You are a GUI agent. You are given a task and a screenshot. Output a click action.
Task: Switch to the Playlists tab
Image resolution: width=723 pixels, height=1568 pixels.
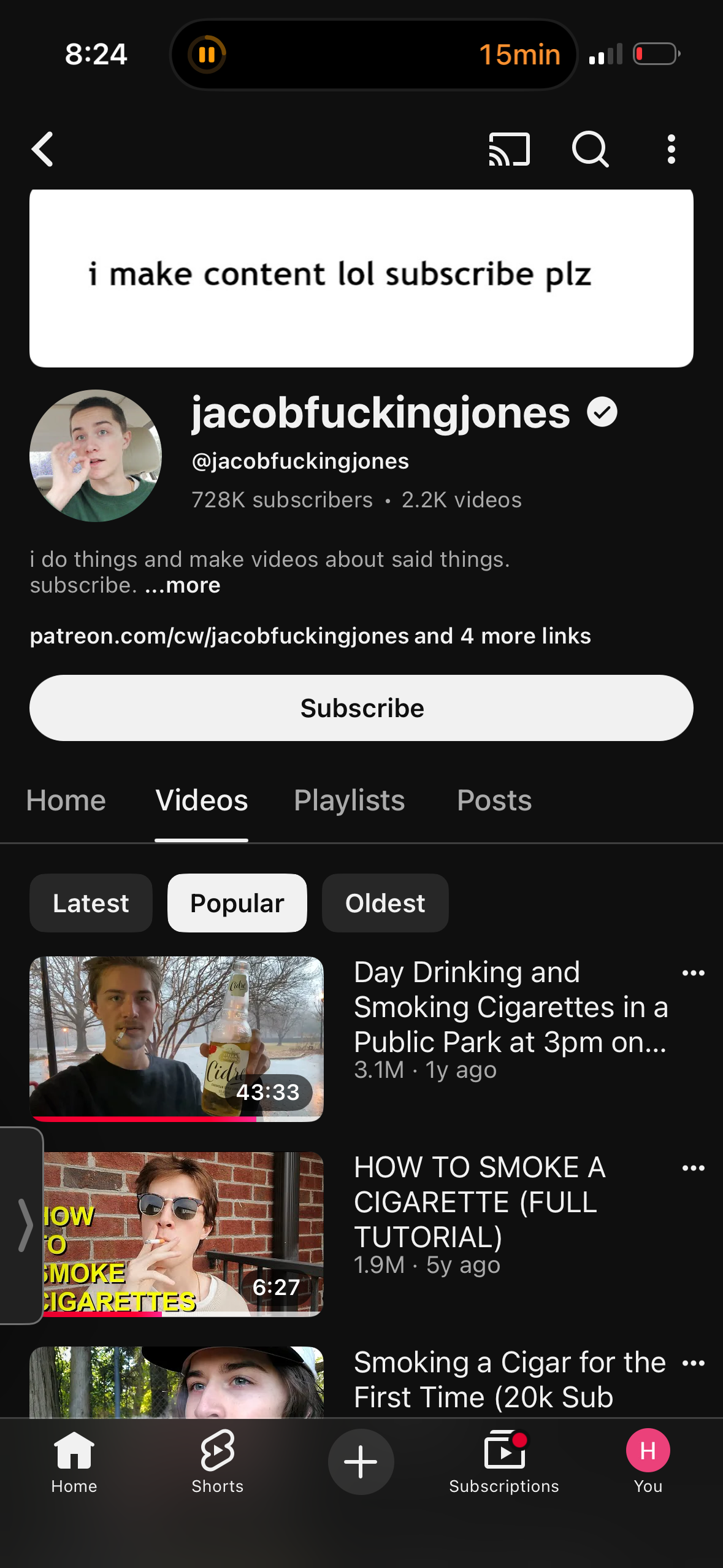tap(350, 801)
